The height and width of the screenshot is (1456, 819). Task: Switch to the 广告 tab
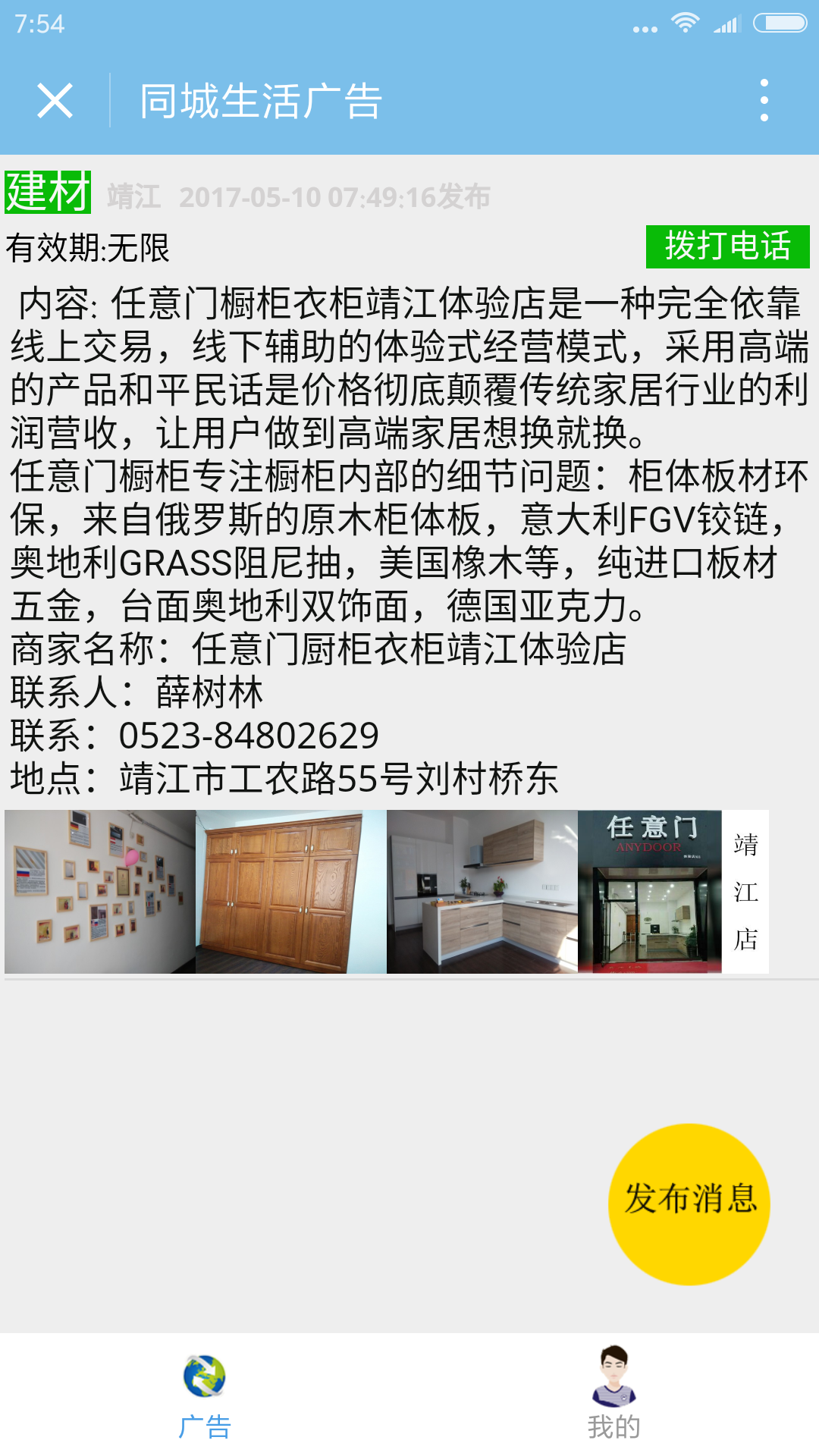point(205,1395)
